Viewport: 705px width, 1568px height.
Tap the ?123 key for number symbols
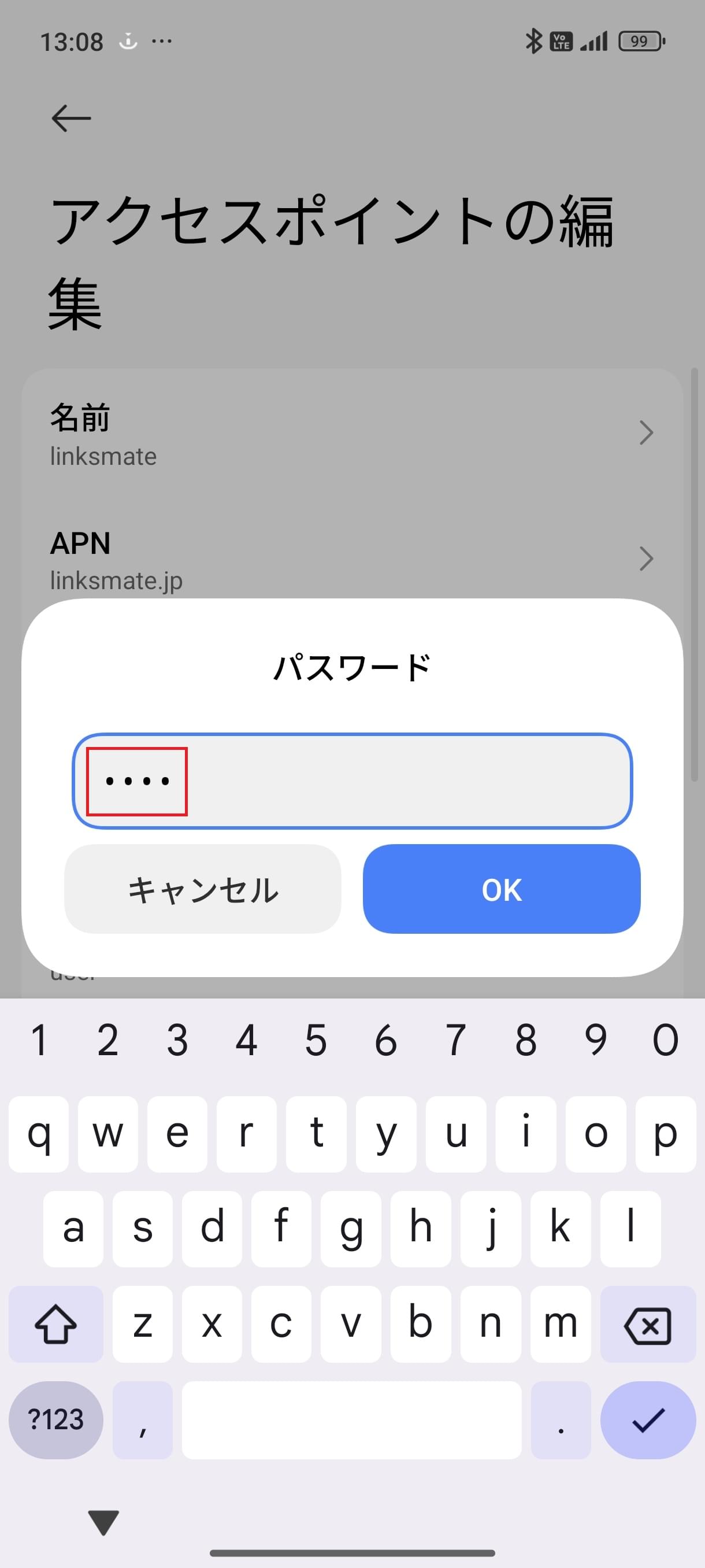(55, 1421)
